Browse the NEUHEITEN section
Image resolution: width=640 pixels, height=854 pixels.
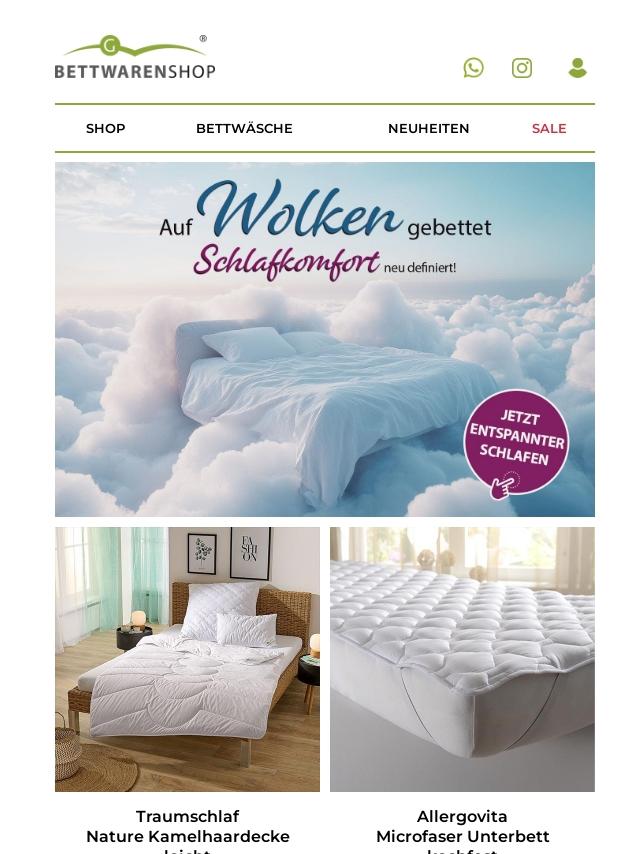[x=428, y=129]
